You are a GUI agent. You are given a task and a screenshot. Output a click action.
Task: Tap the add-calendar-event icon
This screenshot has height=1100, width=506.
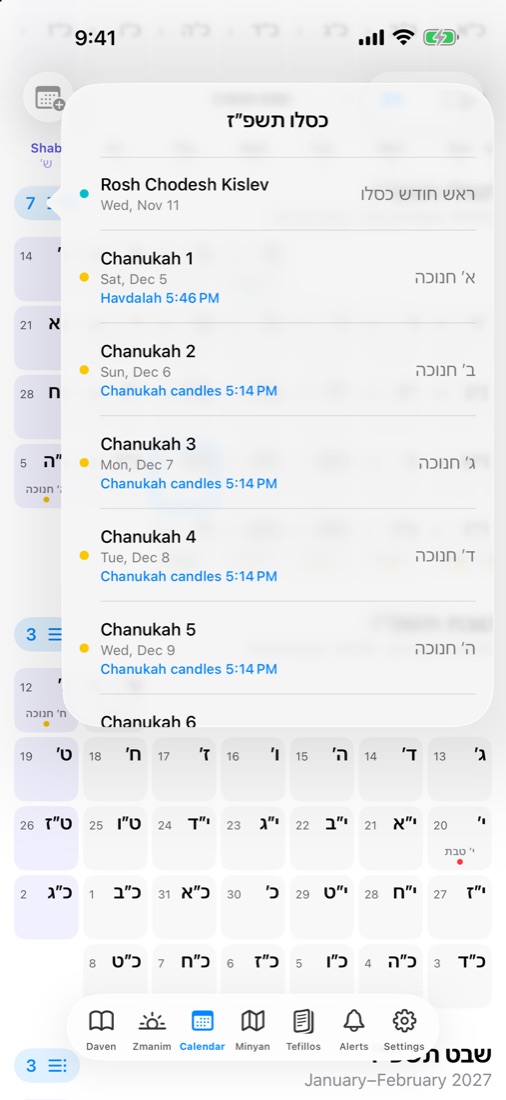48,98
